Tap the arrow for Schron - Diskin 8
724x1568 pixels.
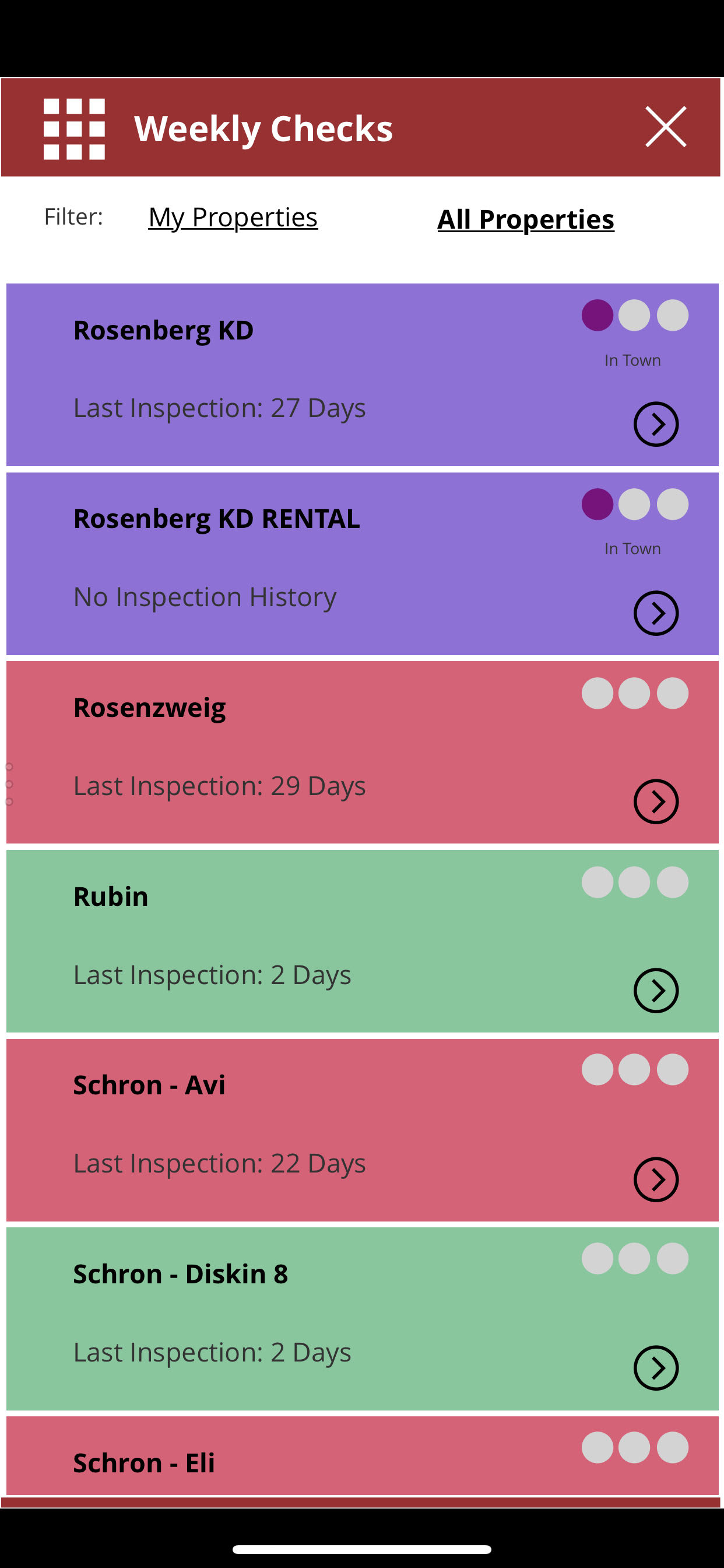656,1368
